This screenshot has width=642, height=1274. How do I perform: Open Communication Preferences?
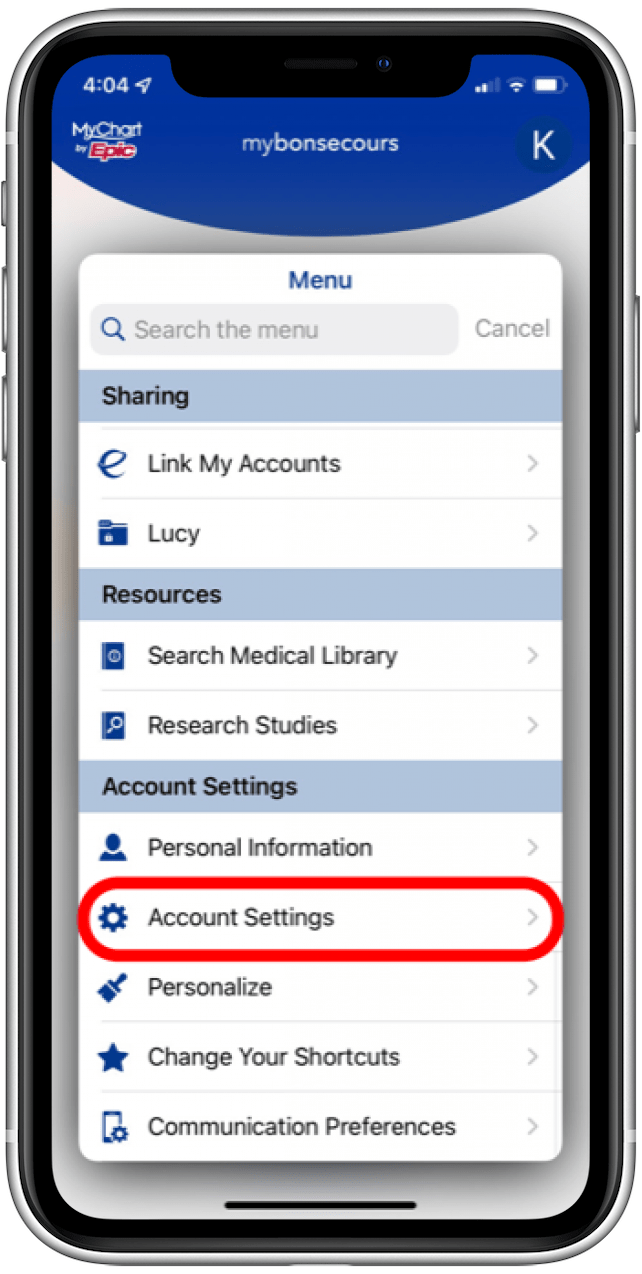pos(320,1127)
